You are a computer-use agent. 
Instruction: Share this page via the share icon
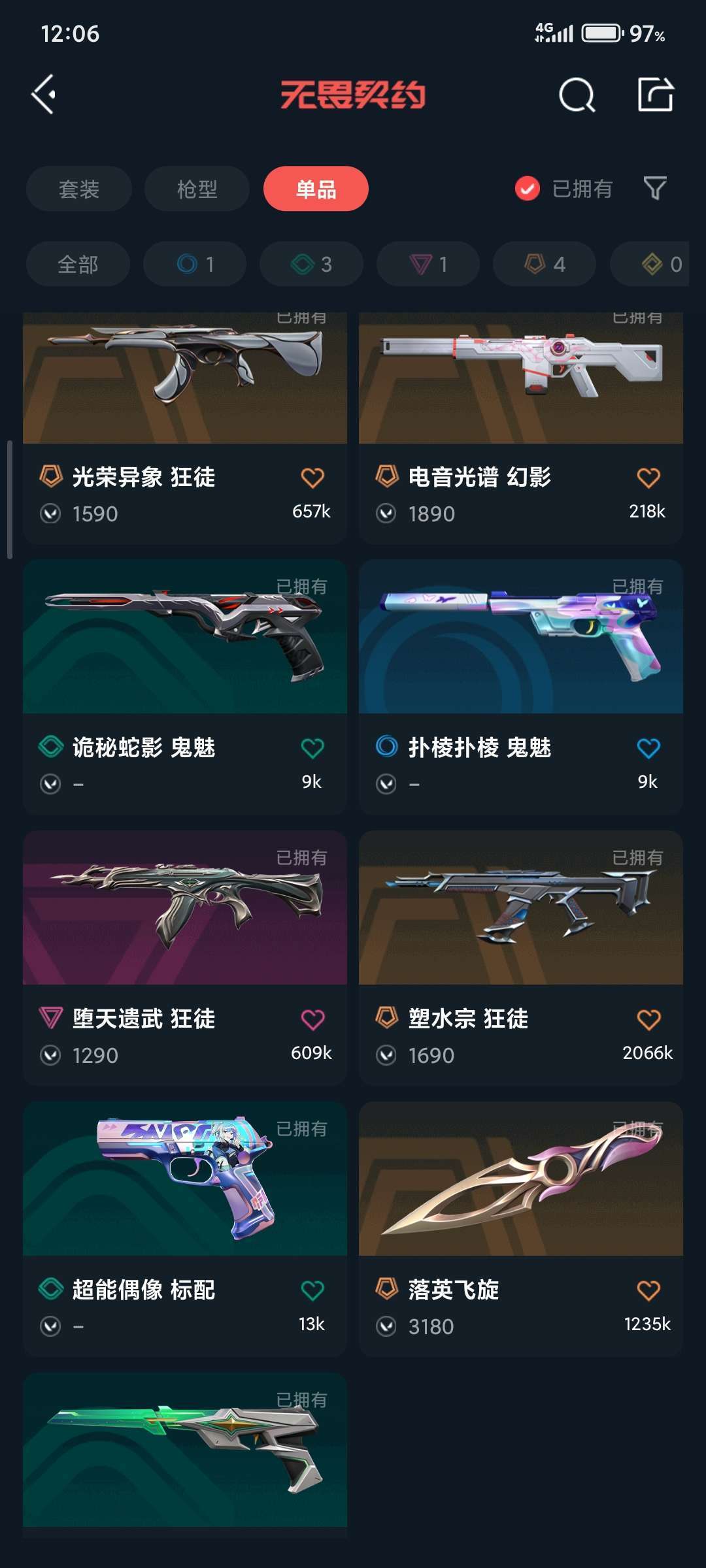click(655, 95)
